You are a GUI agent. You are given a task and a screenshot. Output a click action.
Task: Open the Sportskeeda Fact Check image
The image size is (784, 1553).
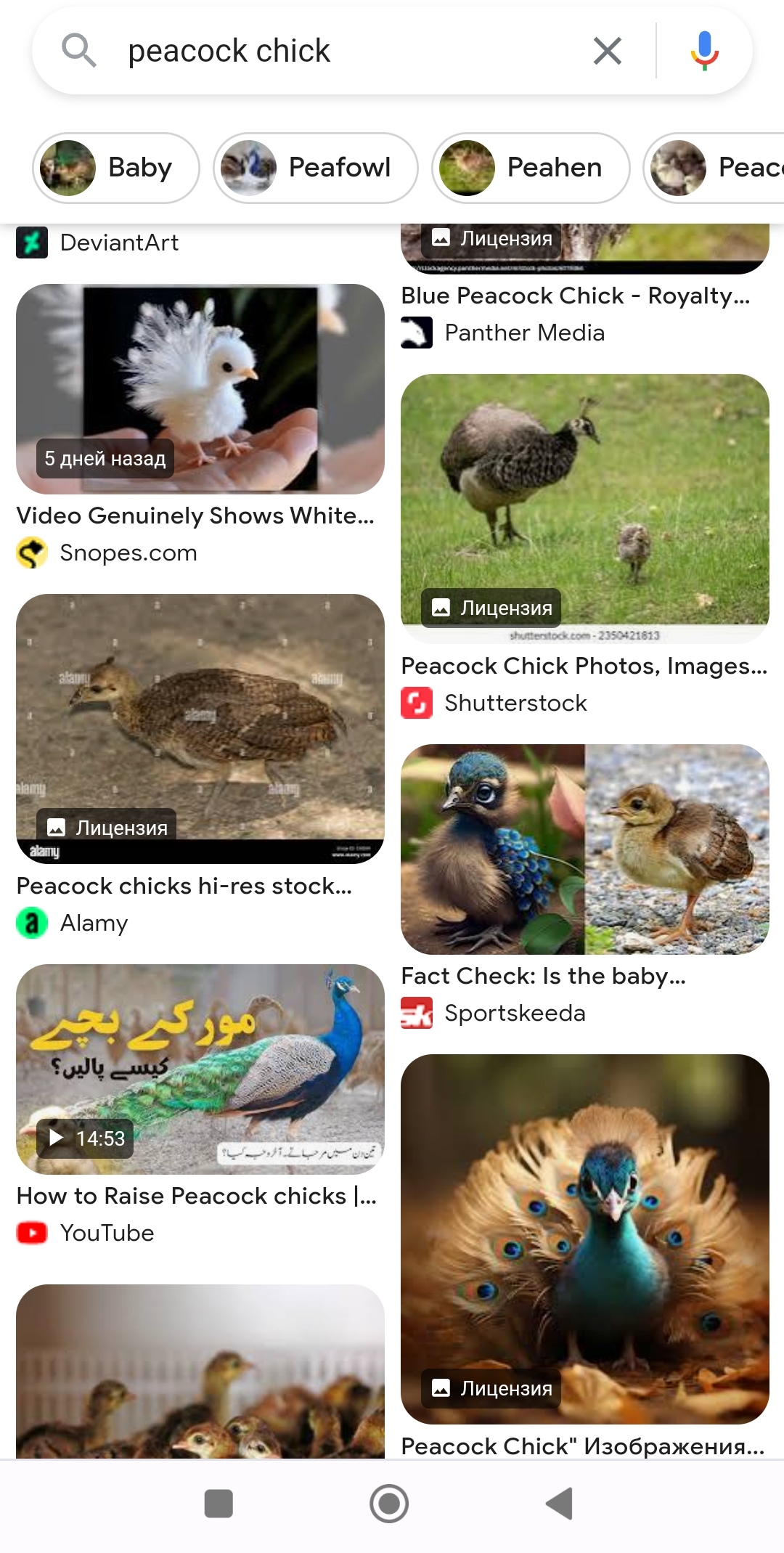(584, 849)
